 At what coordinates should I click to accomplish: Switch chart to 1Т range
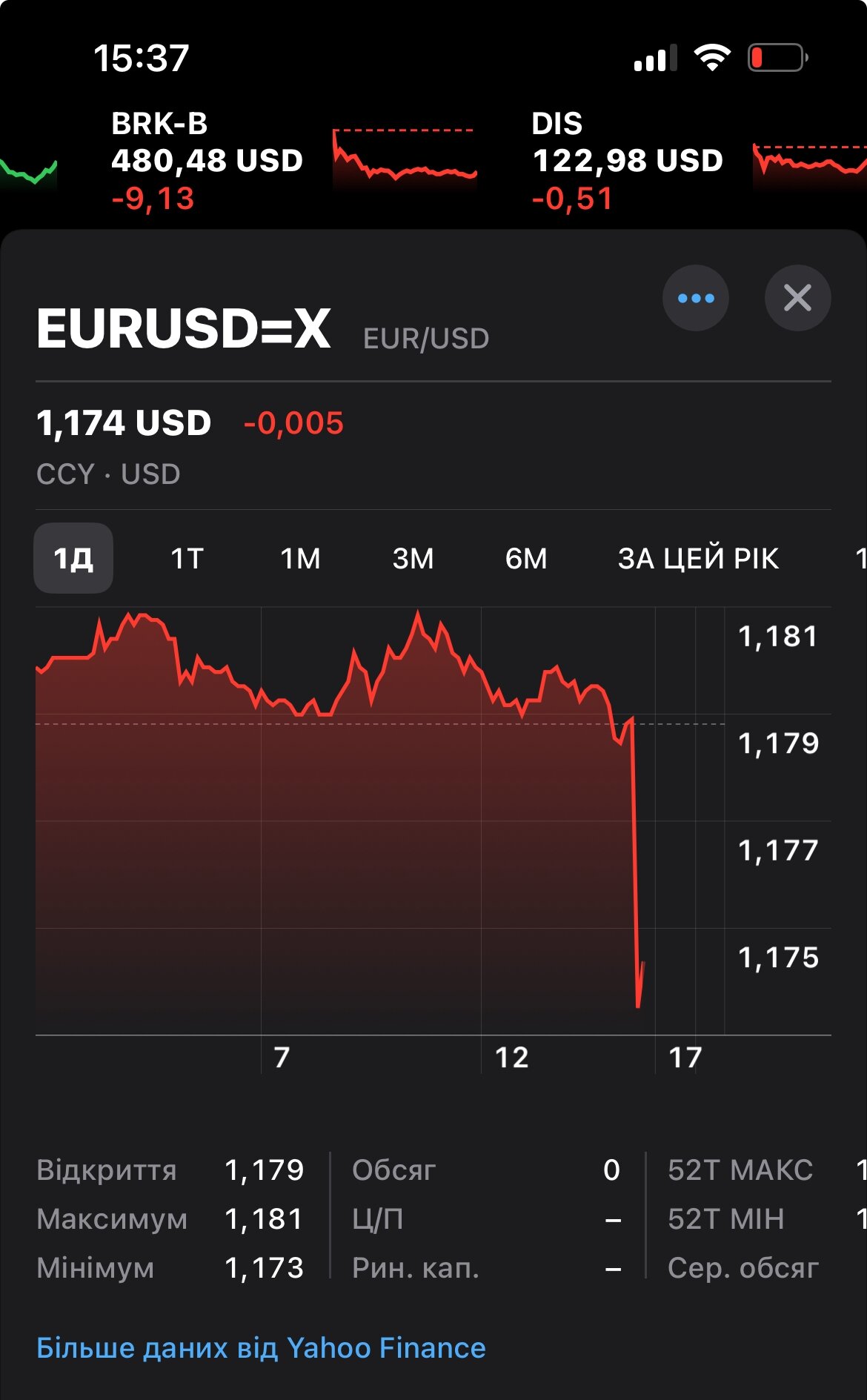coord(187,558)
